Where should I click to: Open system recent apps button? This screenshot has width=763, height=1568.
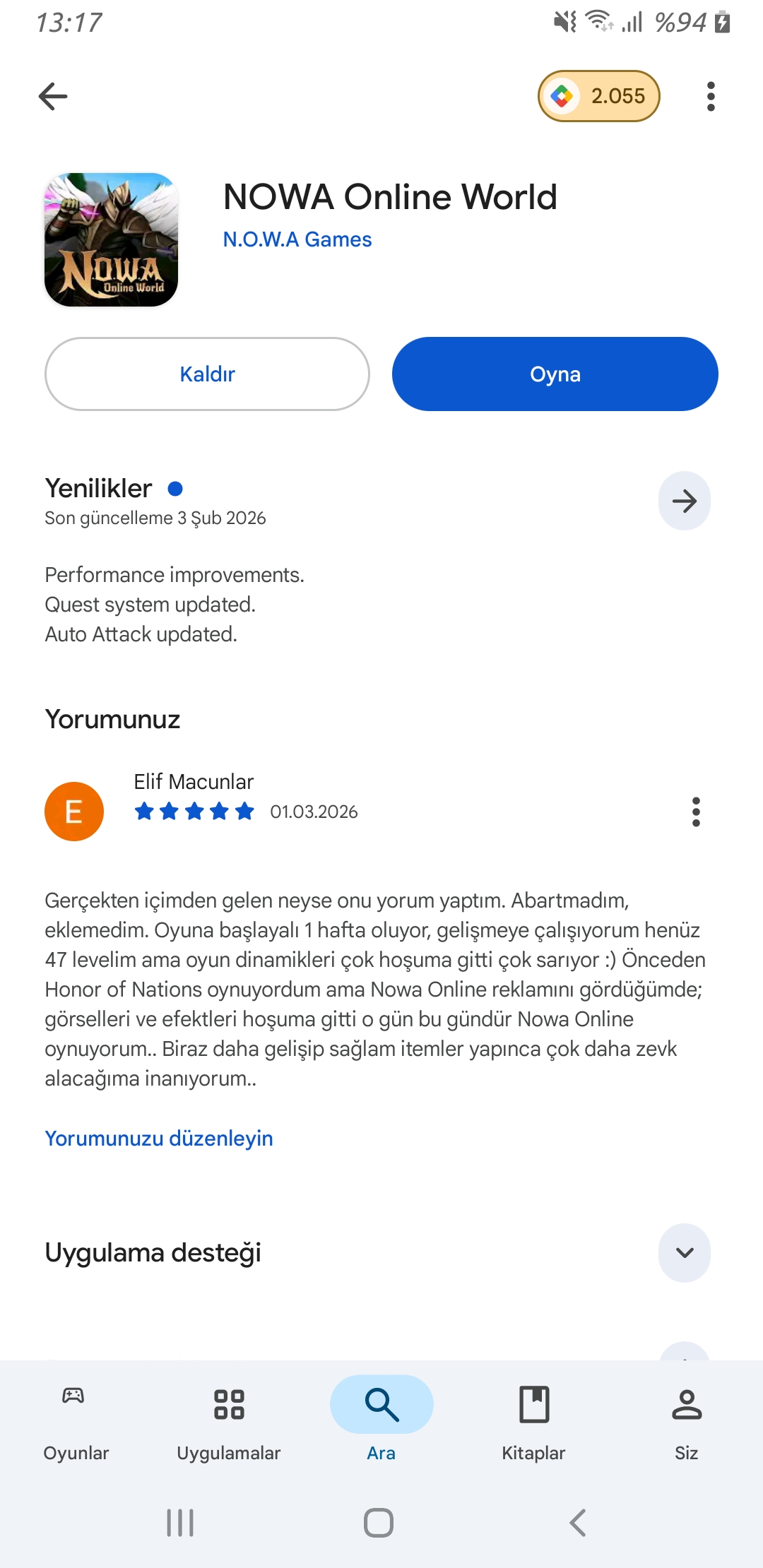[180, 1522]
